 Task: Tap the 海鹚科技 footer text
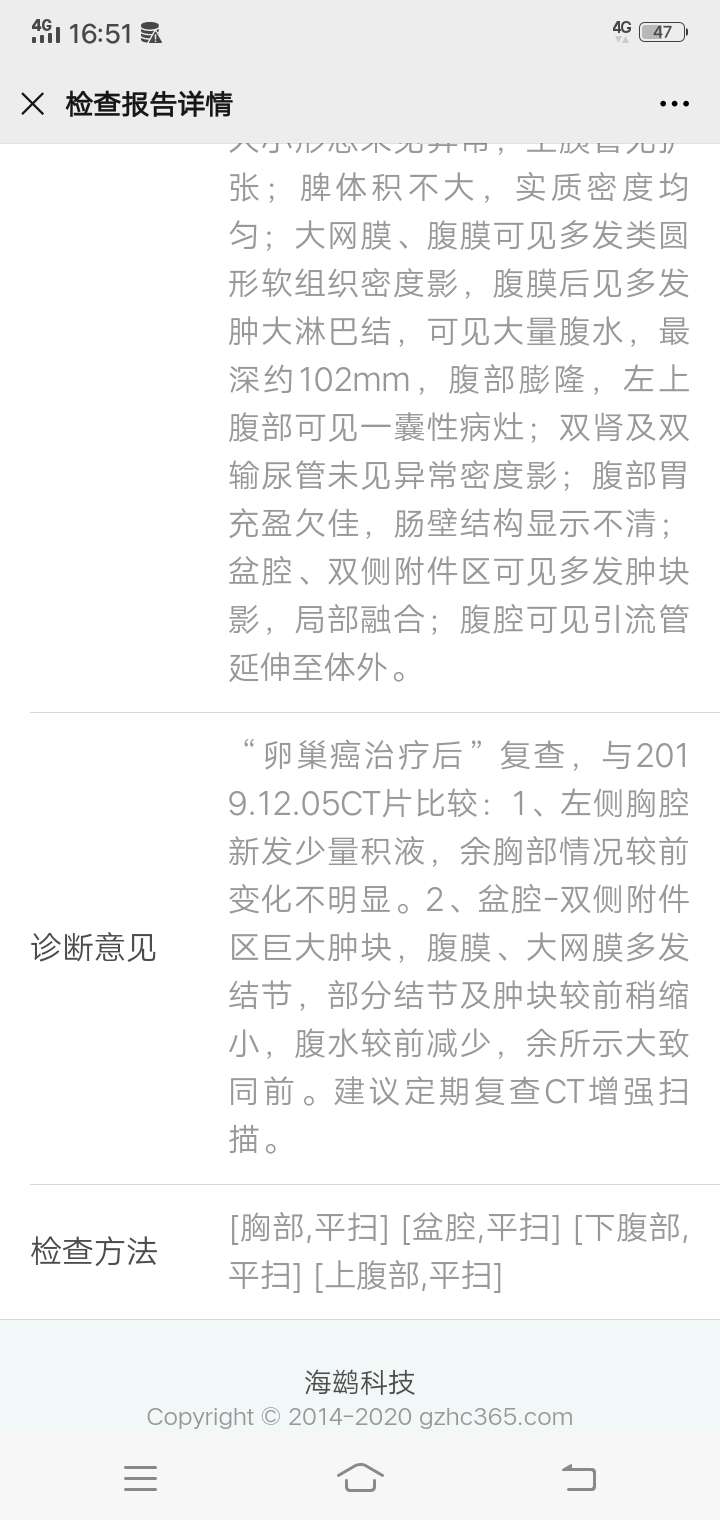359,1384
